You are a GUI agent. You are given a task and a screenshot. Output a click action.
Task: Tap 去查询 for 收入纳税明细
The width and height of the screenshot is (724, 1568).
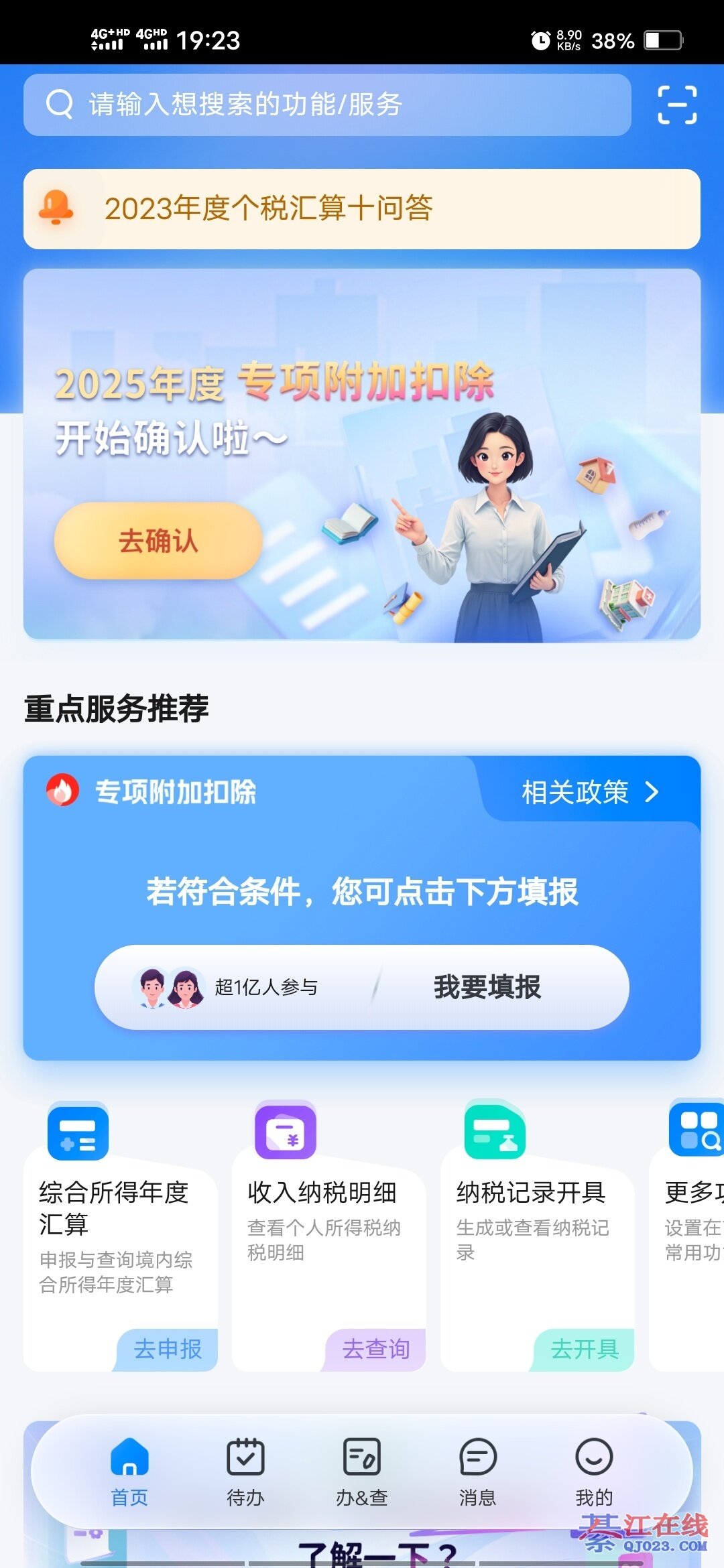click(376, 1349)
